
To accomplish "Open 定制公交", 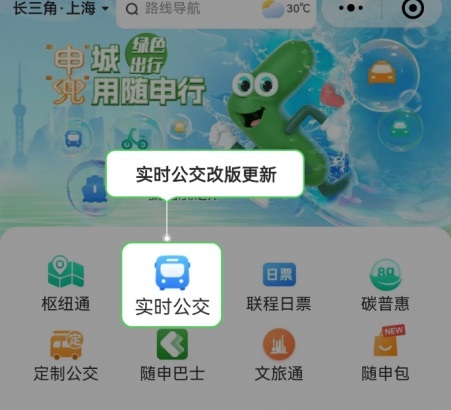I will (66, 355).
